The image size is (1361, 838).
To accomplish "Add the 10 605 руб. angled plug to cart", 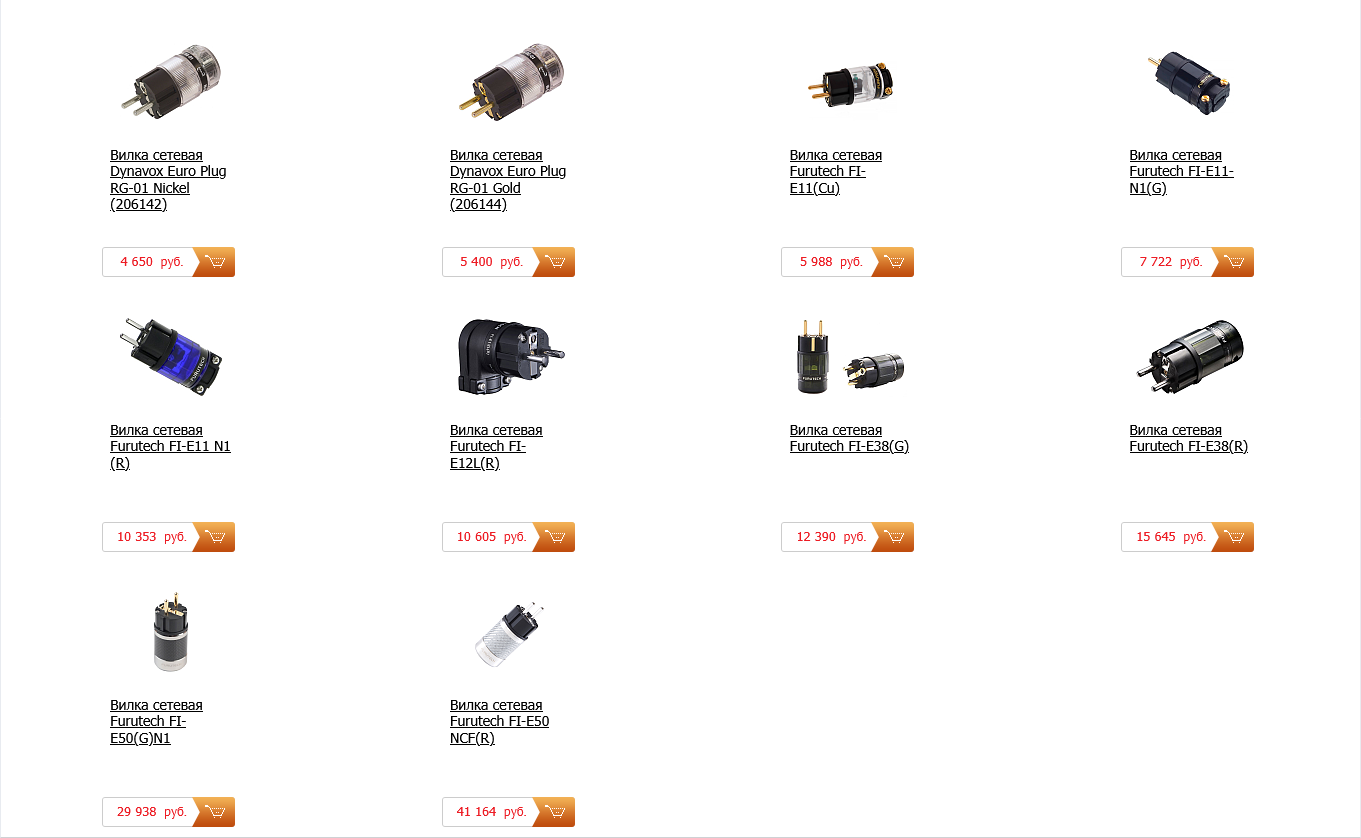I will pyautogui.click(x=554, y=537).
